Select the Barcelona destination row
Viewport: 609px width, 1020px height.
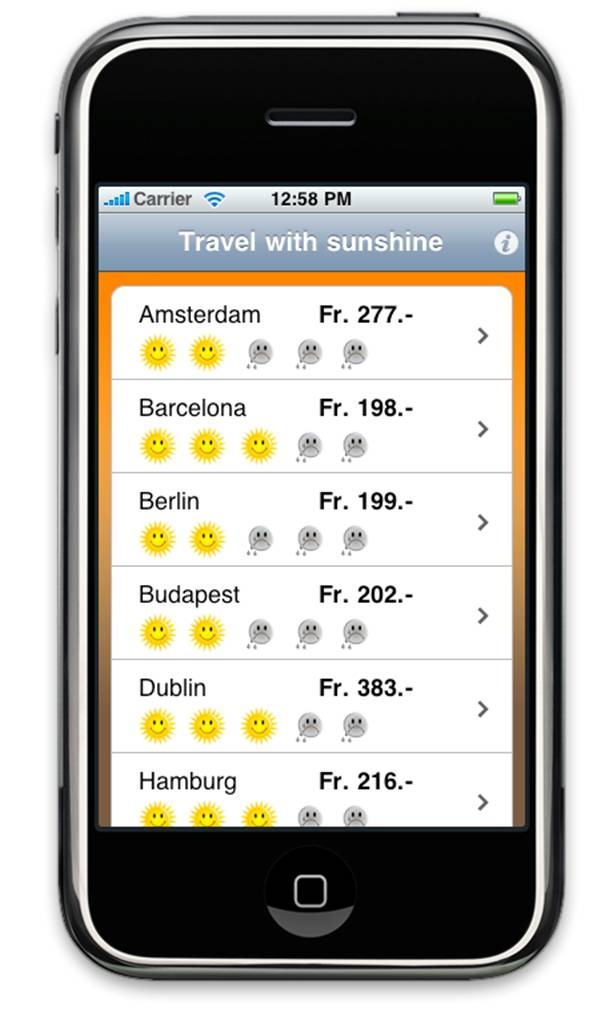(x=311, y=427)
